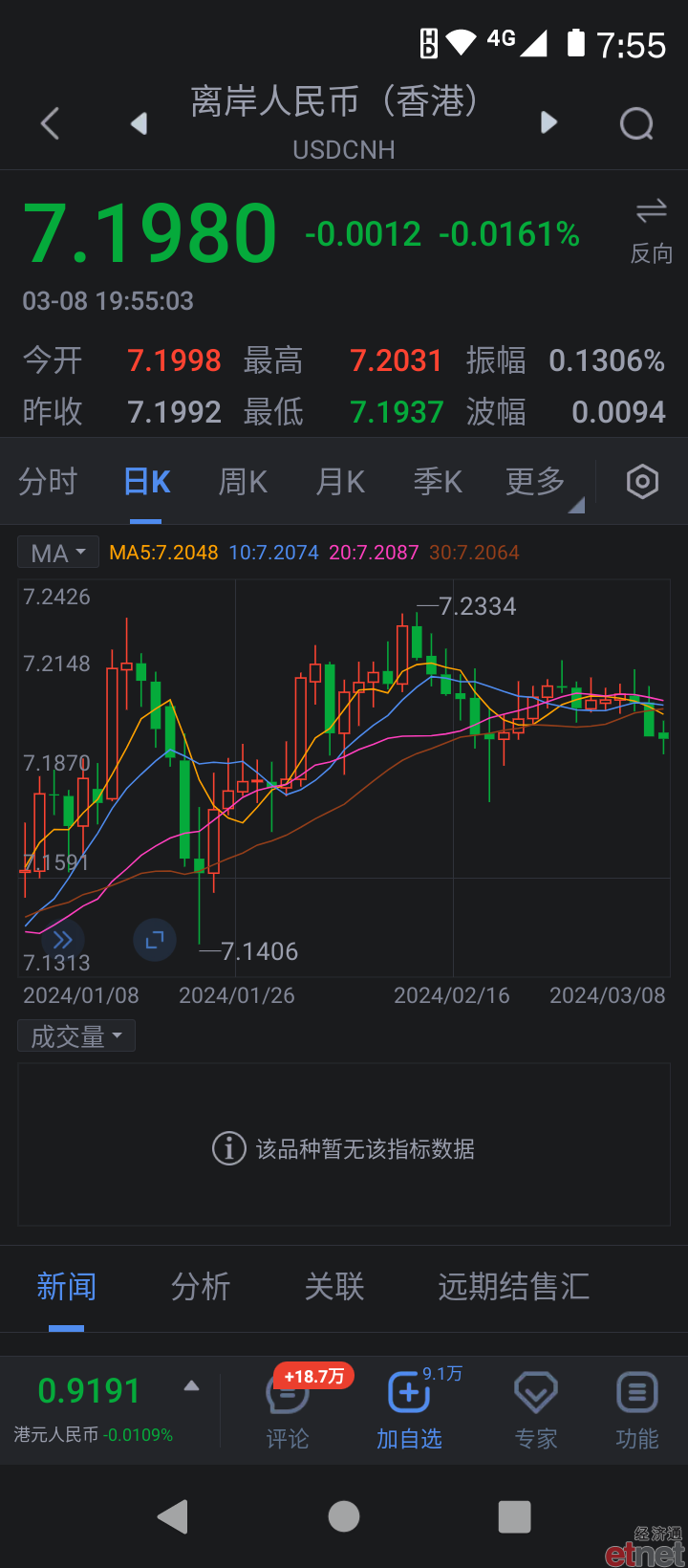The width and height of the screenshot is (688, 1568).
Task: Switch to the 分析 tab
Action: (201, 1287)
